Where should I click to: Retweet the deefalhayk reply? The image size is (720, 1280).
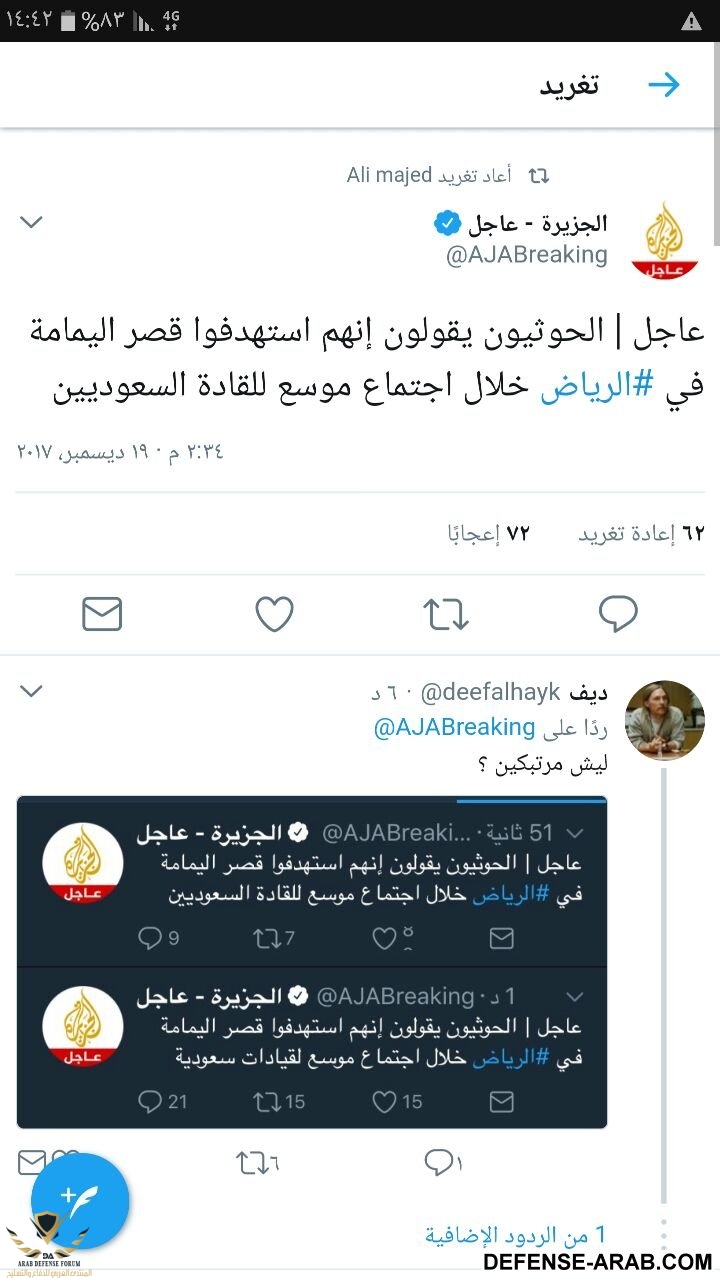pyautogui.click(x=256, y=1162)
